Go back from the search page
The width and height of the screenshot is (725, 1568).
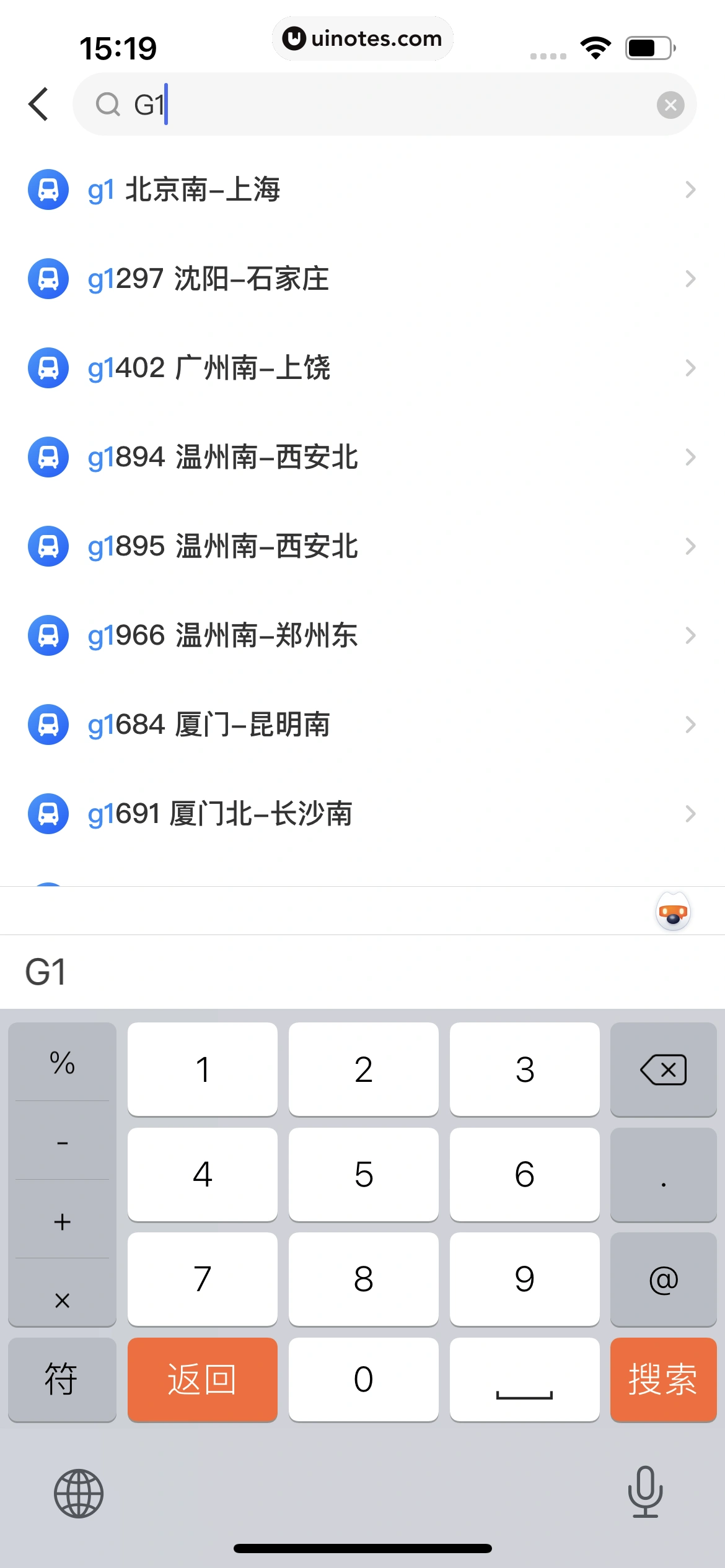[x=38, y=104]
